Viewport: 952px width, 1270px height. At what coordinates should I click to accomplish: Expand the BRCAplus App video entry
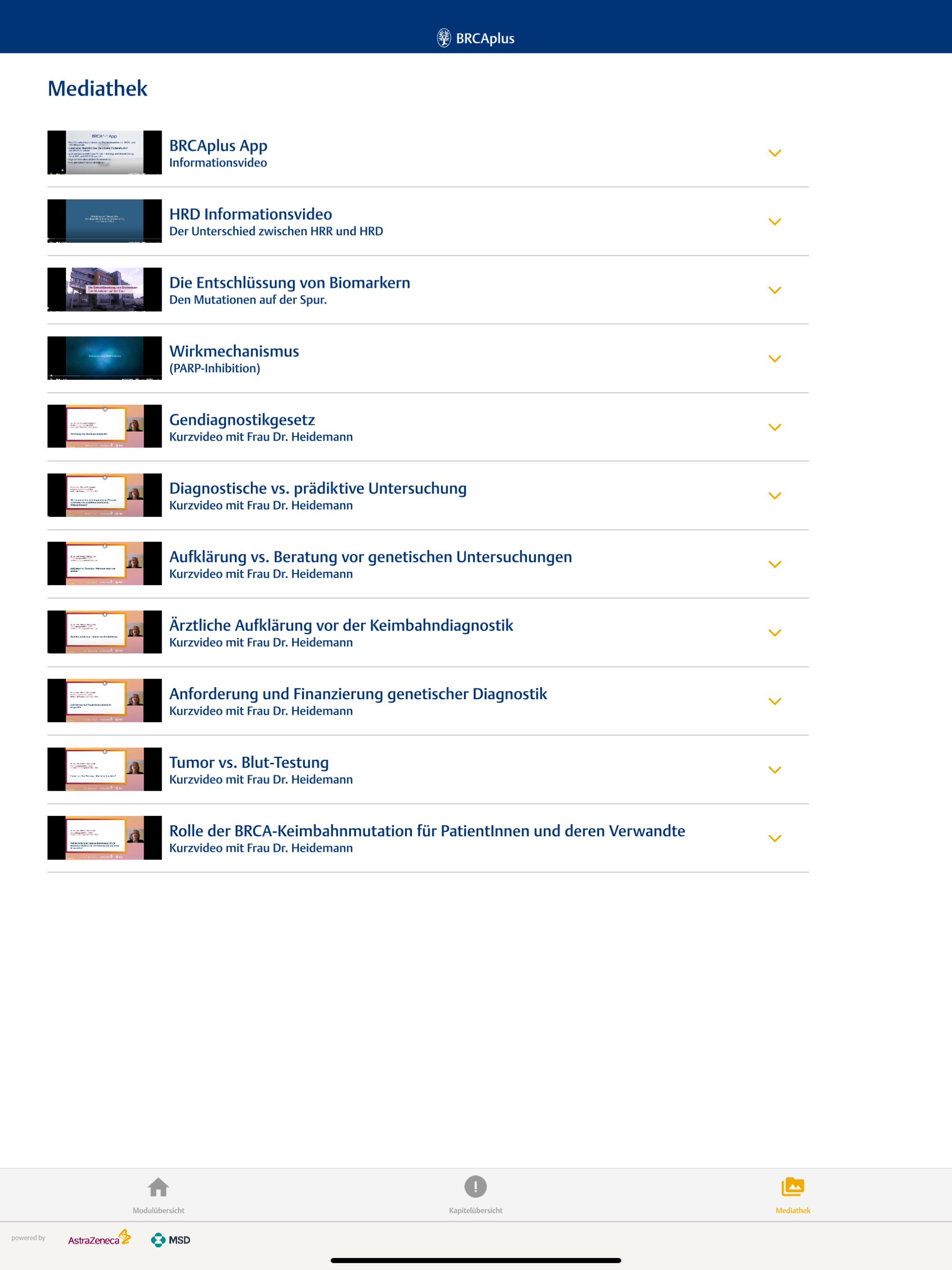point(776,153)
